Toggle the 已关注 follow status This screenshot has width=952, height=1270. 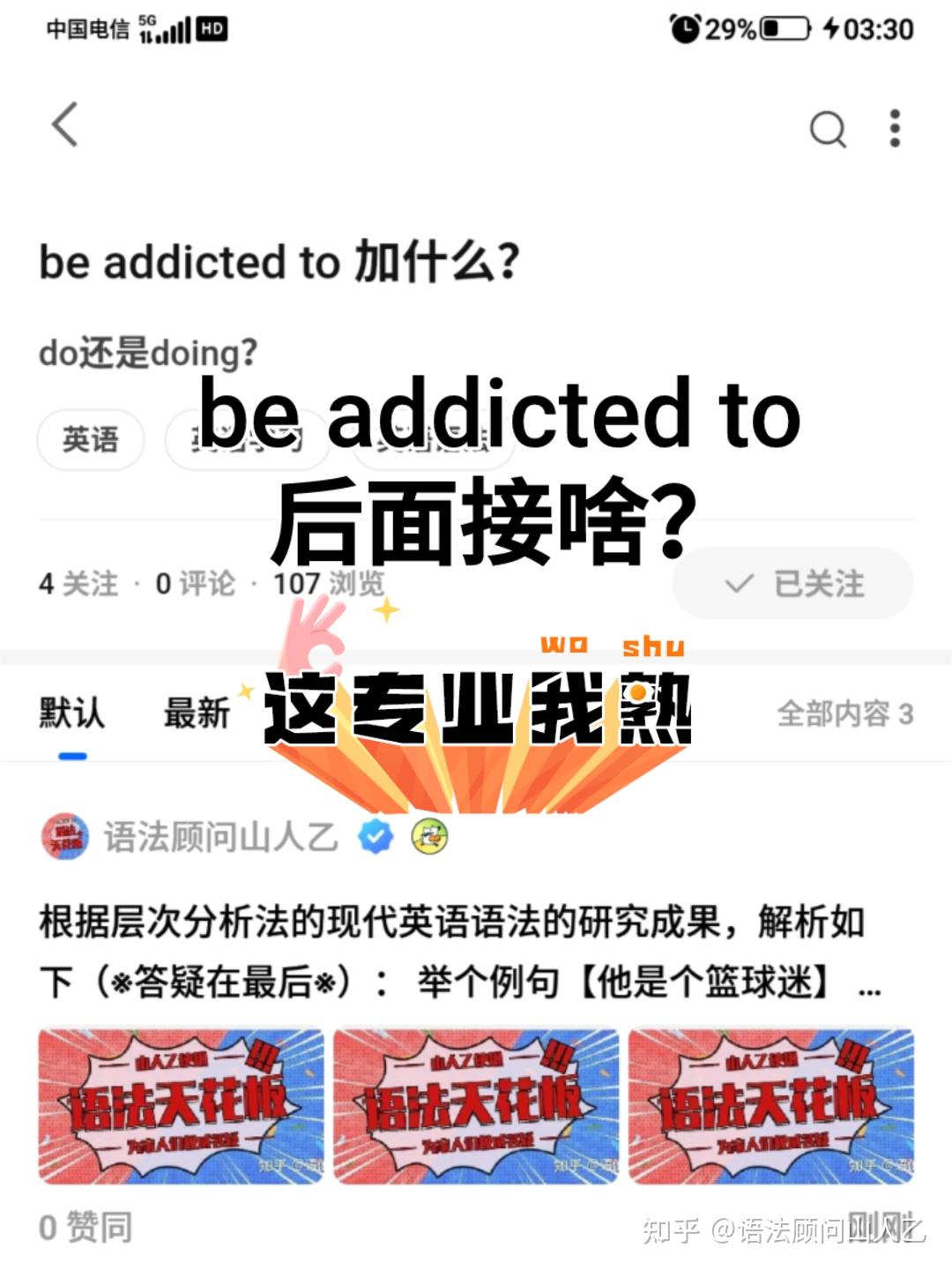pyautogui.click(x=792, y=584)
